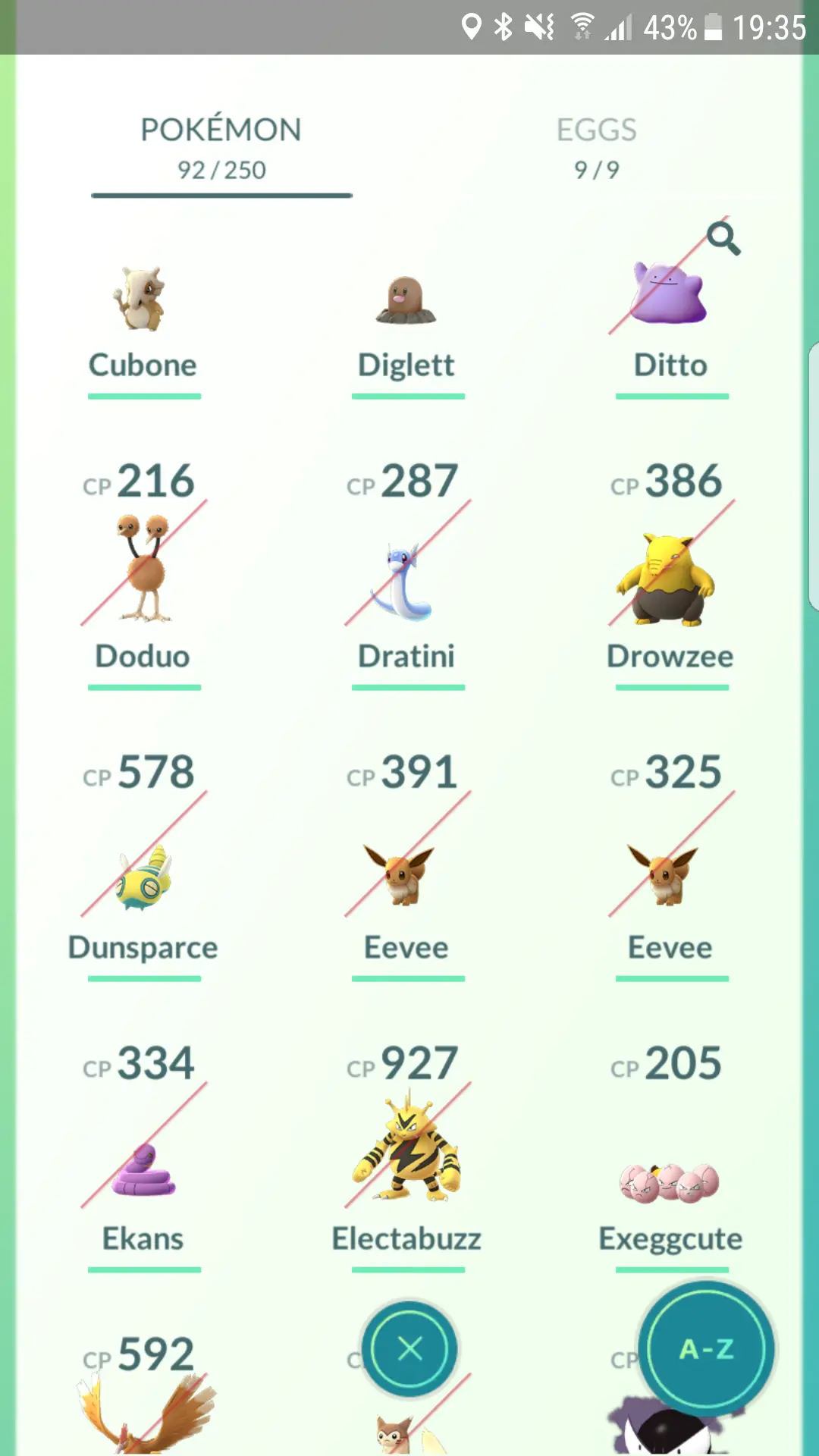Open Dunsparce with CP 578
Screen dimensions: 819x1456
[x=143, y=864]
